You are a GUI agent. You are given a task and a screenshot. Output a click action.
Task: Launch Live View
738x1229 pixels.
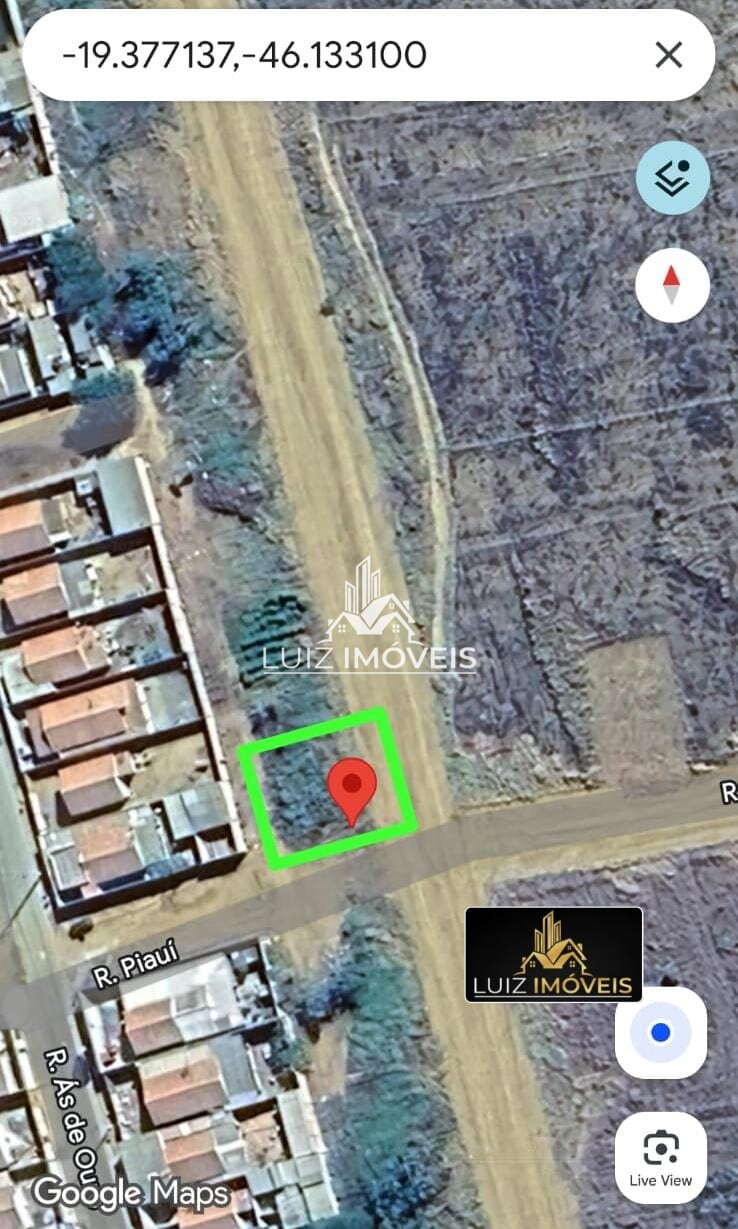[660, 1156]
